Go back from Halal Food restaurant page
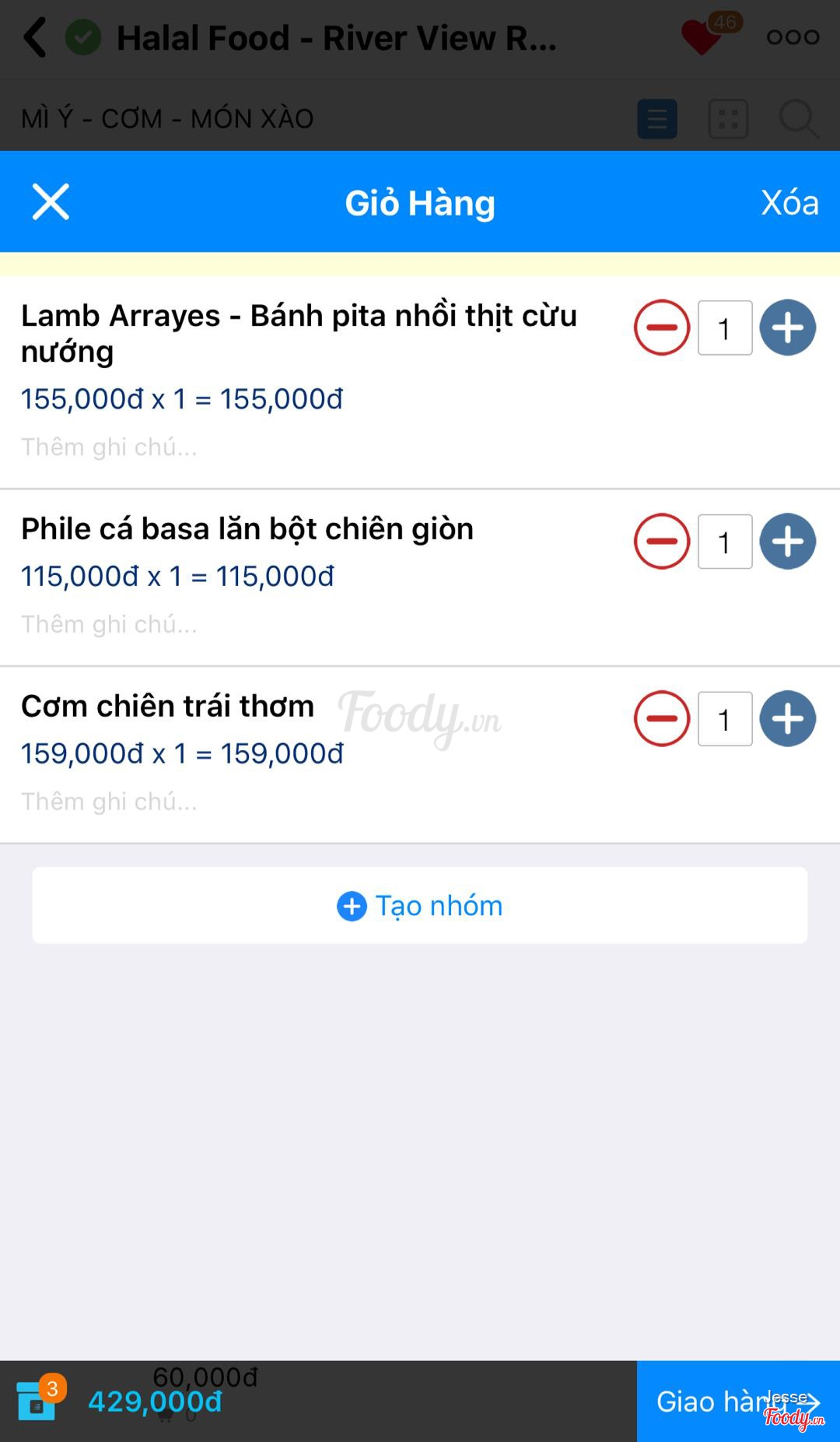Screen dimensions: 840x1442 click(35, 37)
